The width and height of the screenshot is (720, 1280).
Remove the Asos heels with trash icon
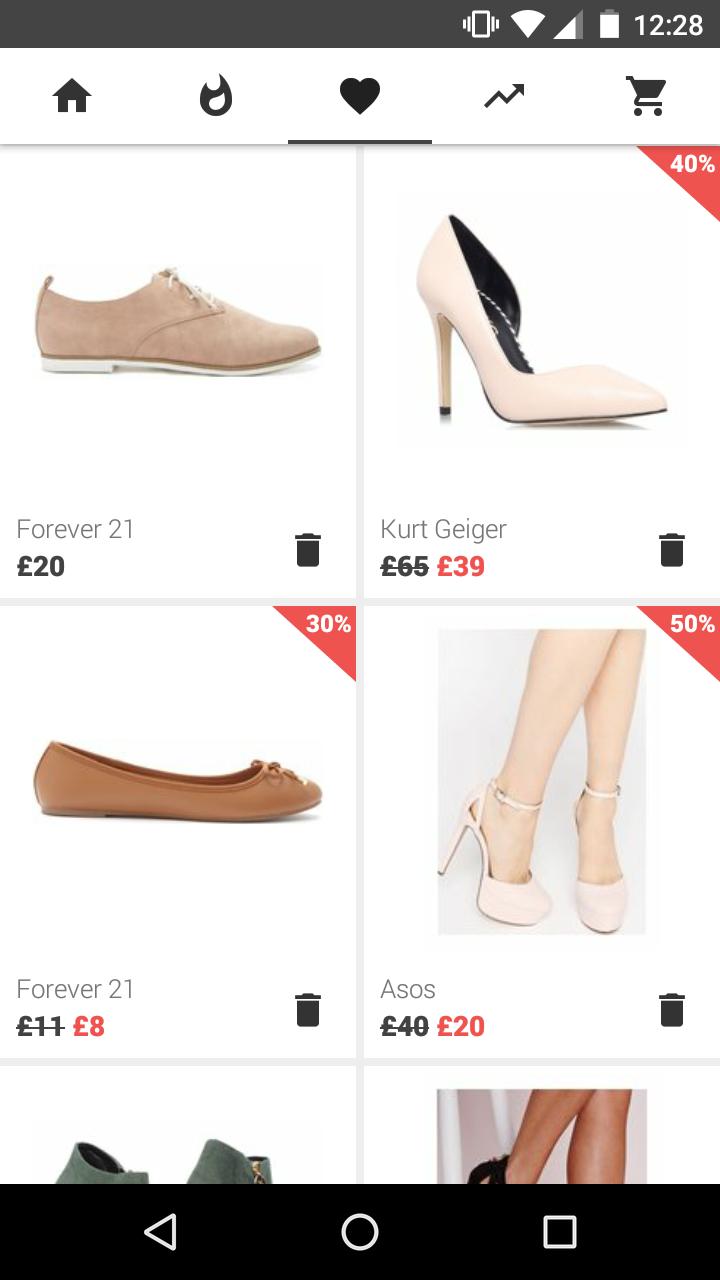pos(672,1010)
